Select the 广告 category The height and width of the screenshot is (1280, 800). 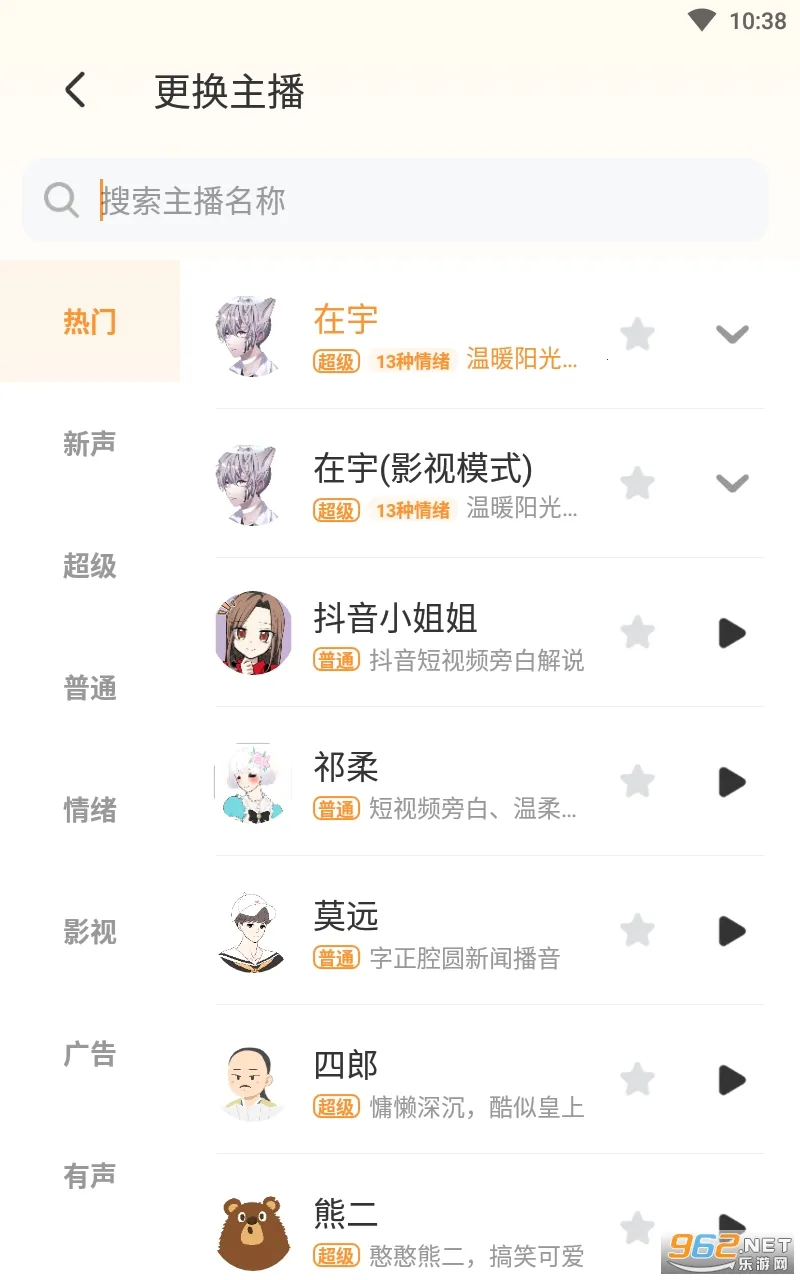(90, 1054)
